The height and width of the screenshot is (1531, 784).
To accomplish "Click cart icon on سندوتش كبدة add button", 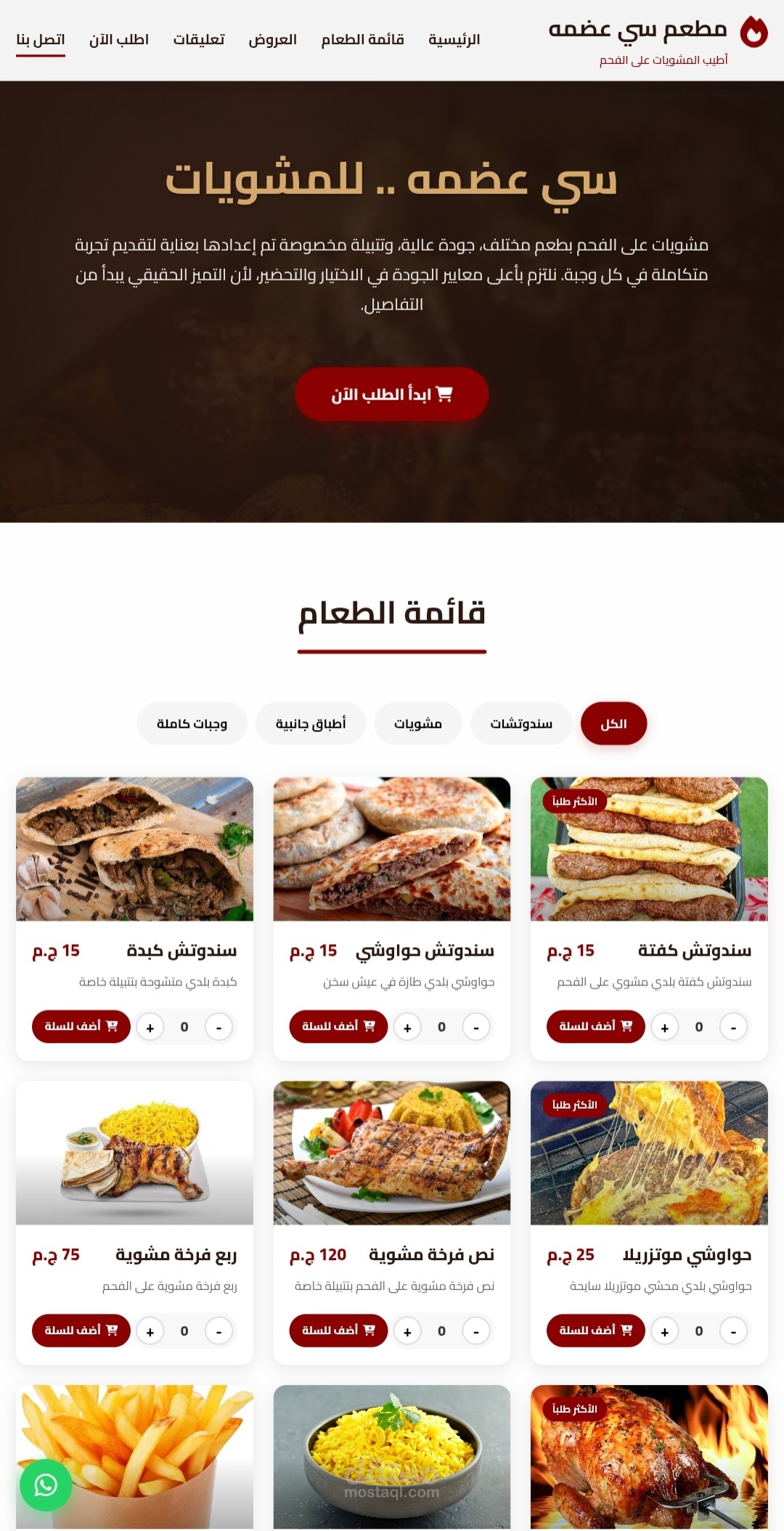I will click(x=111, y=1026).
